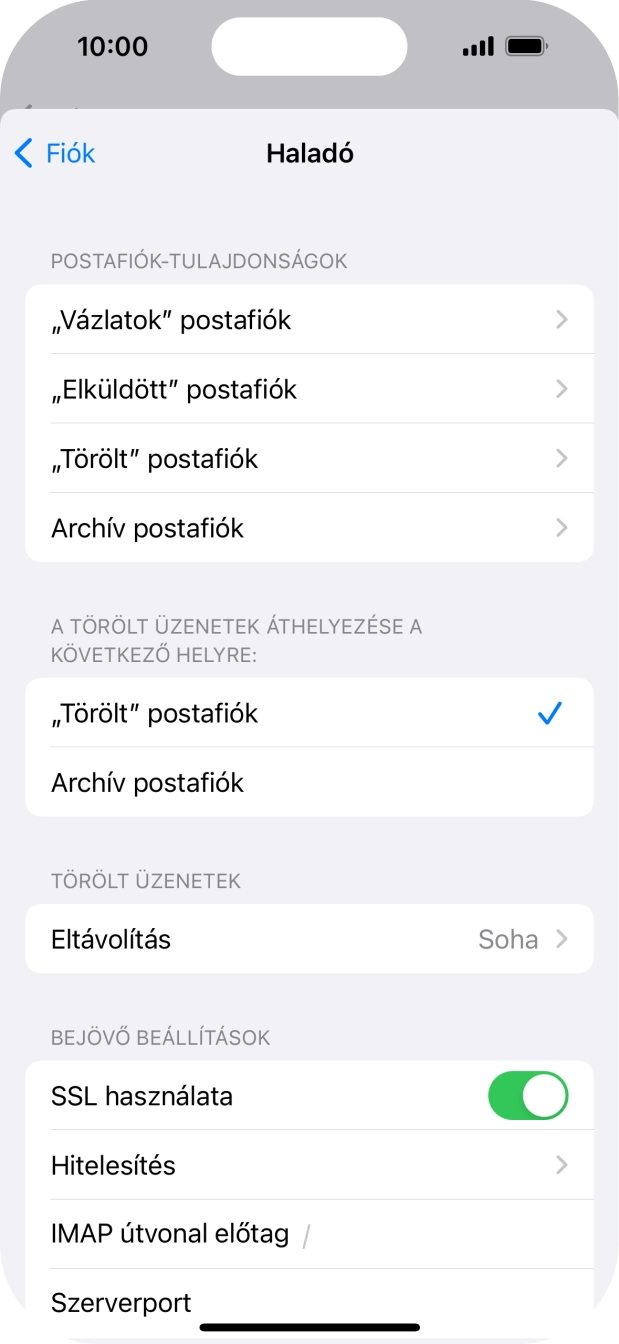The image size is (619, 1344).
Task: Edit the IMAP útvonal előtag field
Action: (440, 1236)
